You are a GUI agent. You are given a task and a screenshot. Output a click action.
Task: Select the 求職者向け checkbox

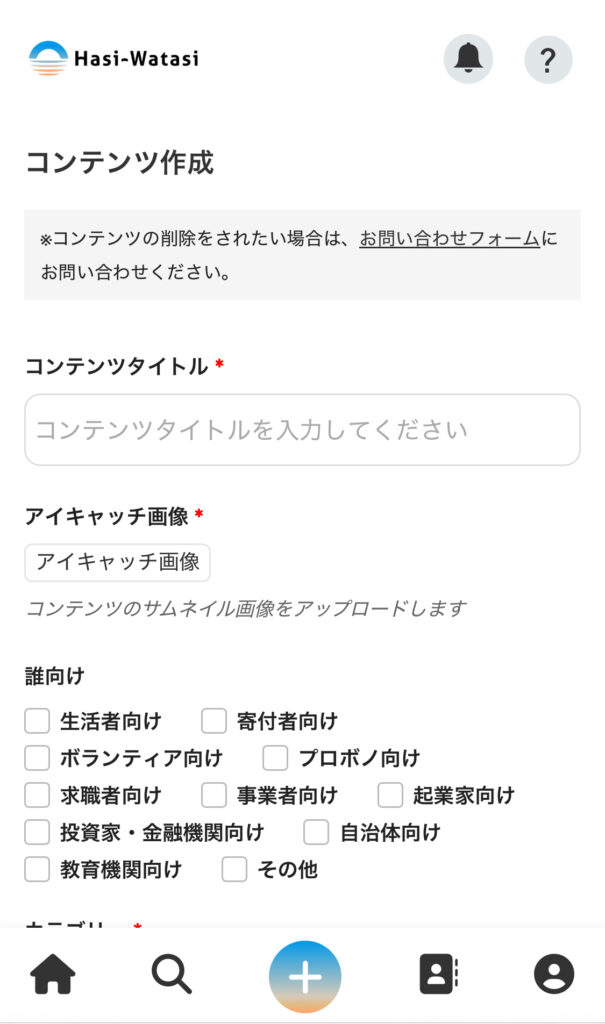click(37, 795)
